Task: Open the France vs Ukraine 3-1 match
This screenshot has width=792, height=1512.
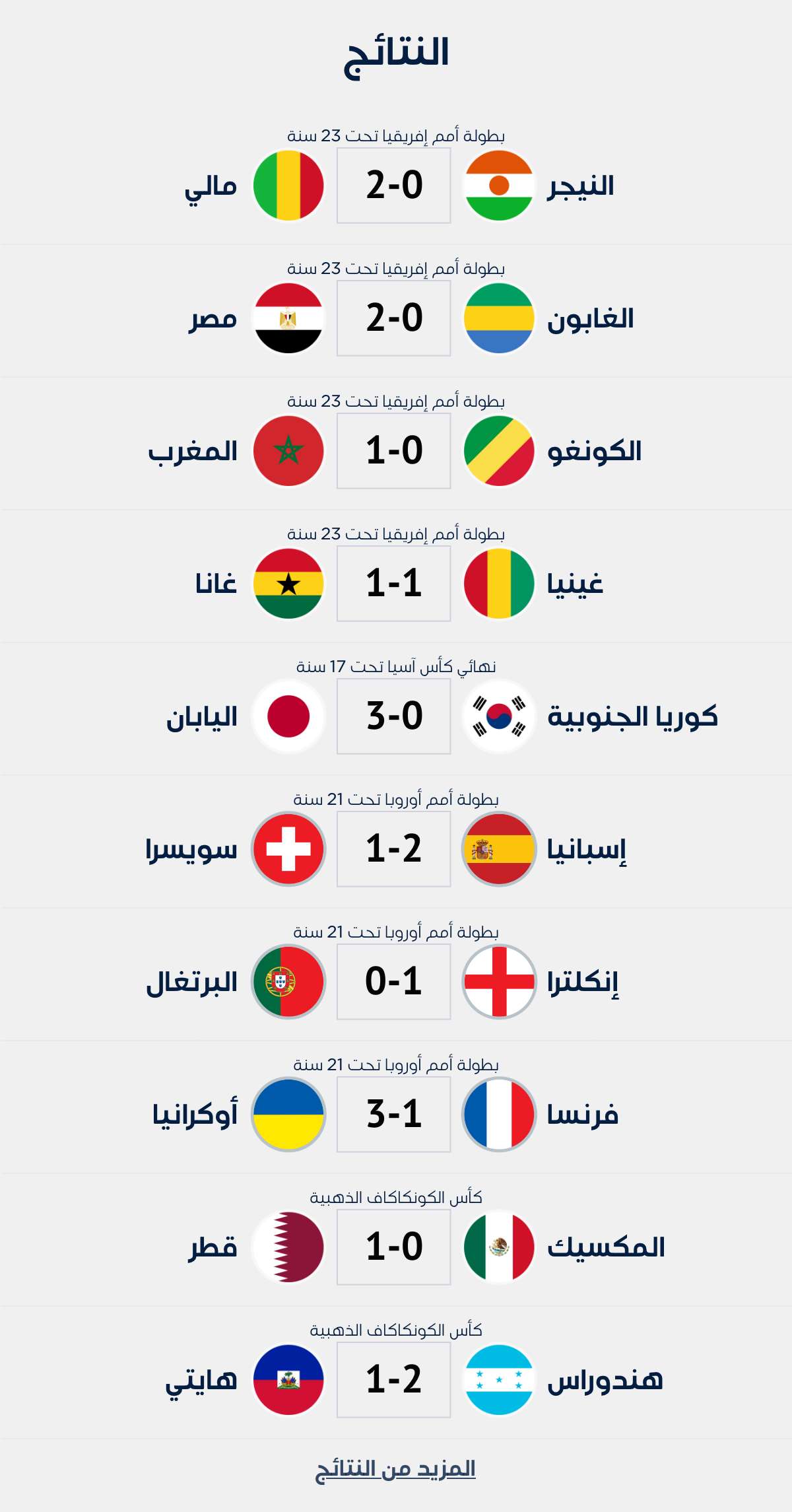Action: (x=394, y=1115)
